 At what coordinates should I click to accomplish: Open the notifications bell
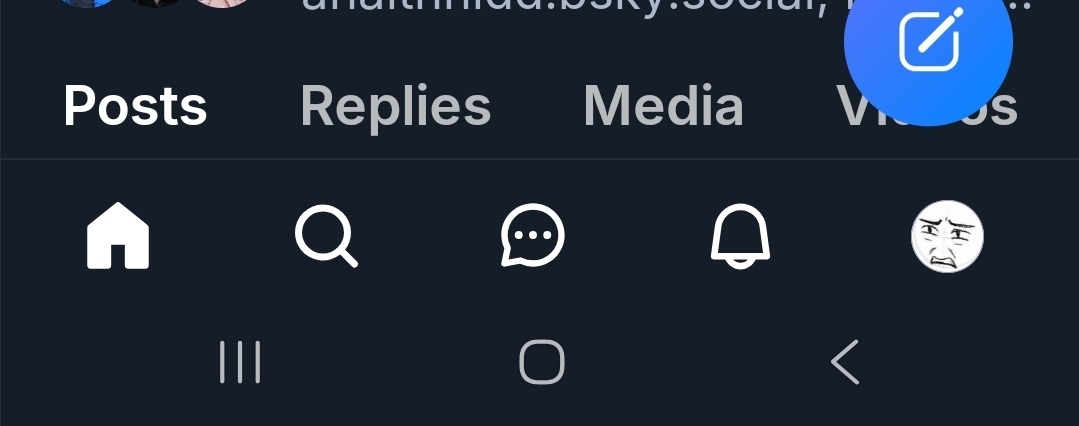tap(741, 239)
